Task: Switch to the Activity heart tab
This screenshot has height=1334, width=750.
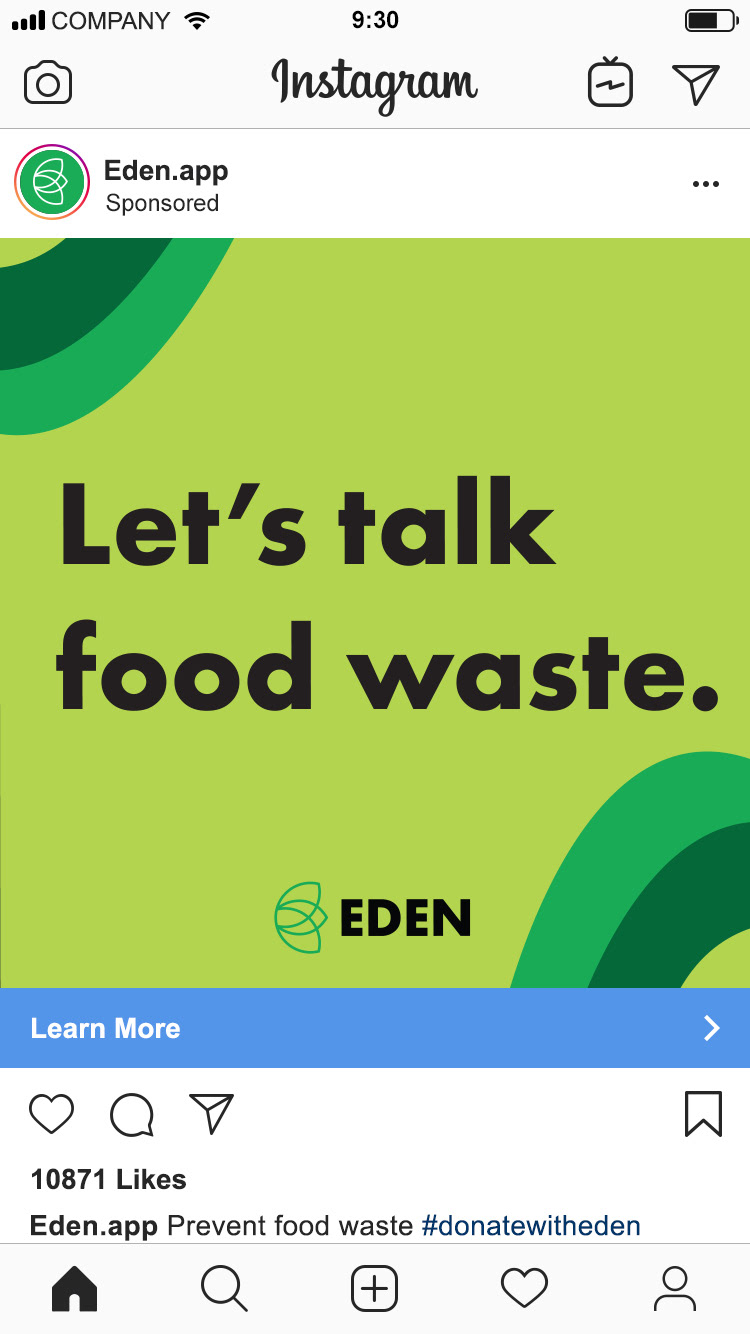Action: pos(524,1289)
